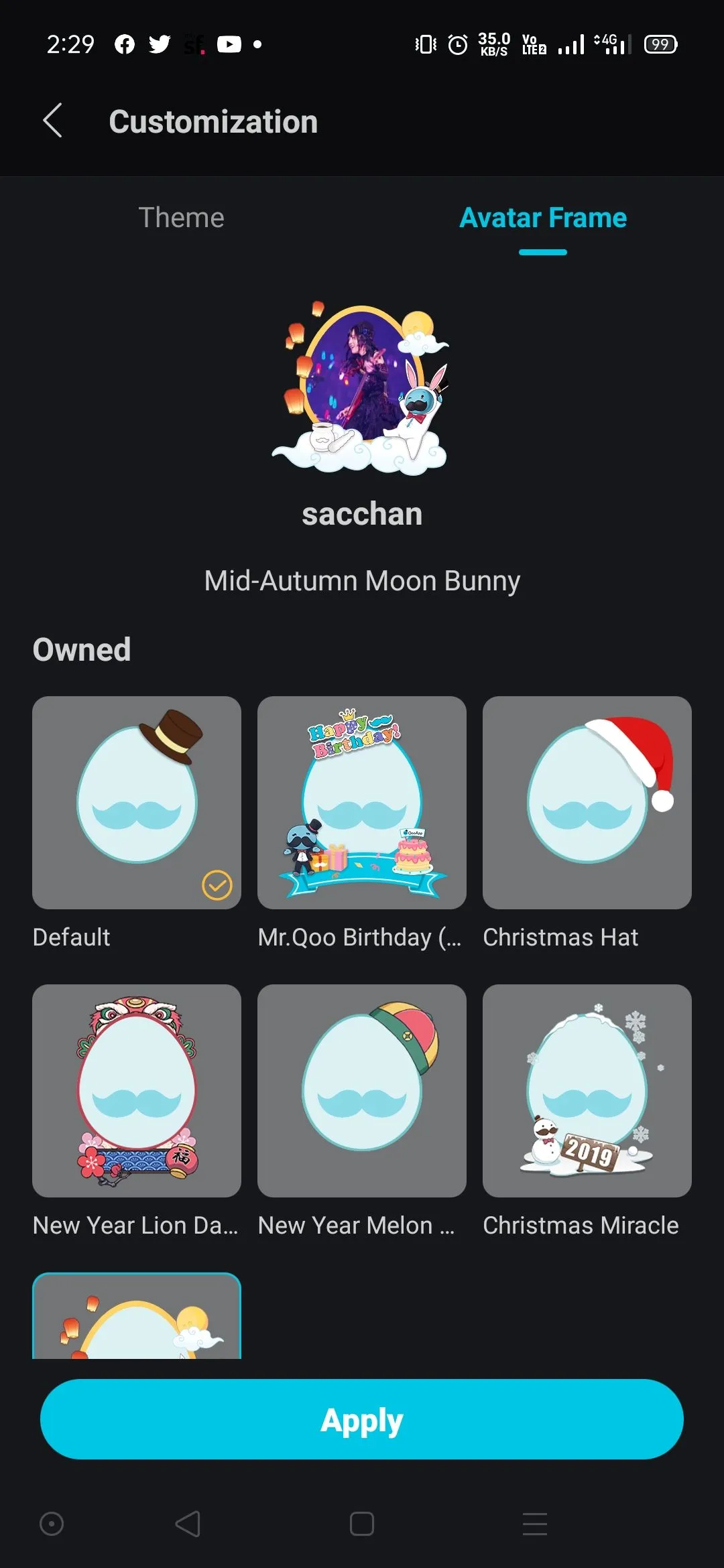Tap the system back button
This screenshot has width=724, height=1568.
[x=188, y=1524]
